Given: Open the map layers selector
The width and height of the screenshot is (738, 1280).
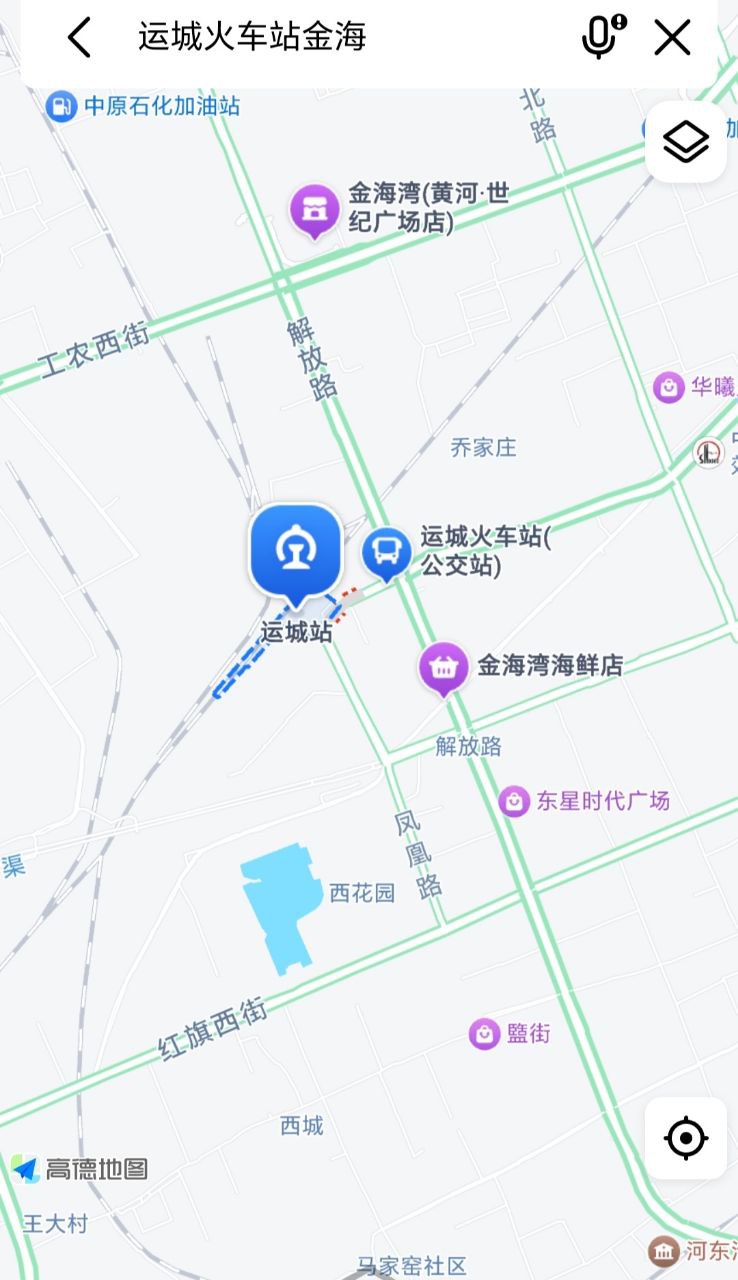Looking at the screenshot, I should click(x=686, y=142).
